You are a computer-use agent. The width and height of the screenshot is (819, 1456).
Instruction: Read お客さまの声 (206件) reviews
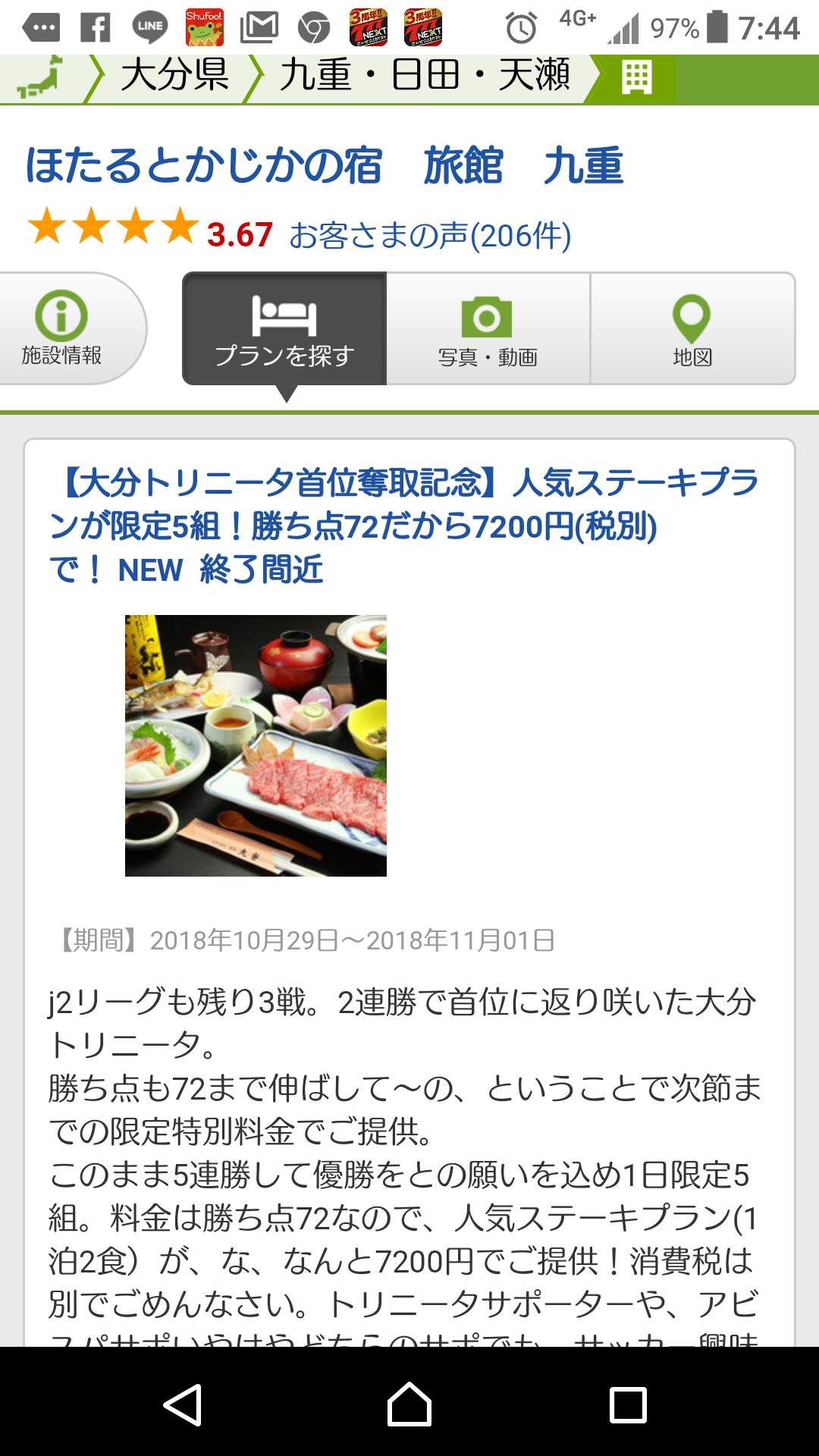(430, 236)
